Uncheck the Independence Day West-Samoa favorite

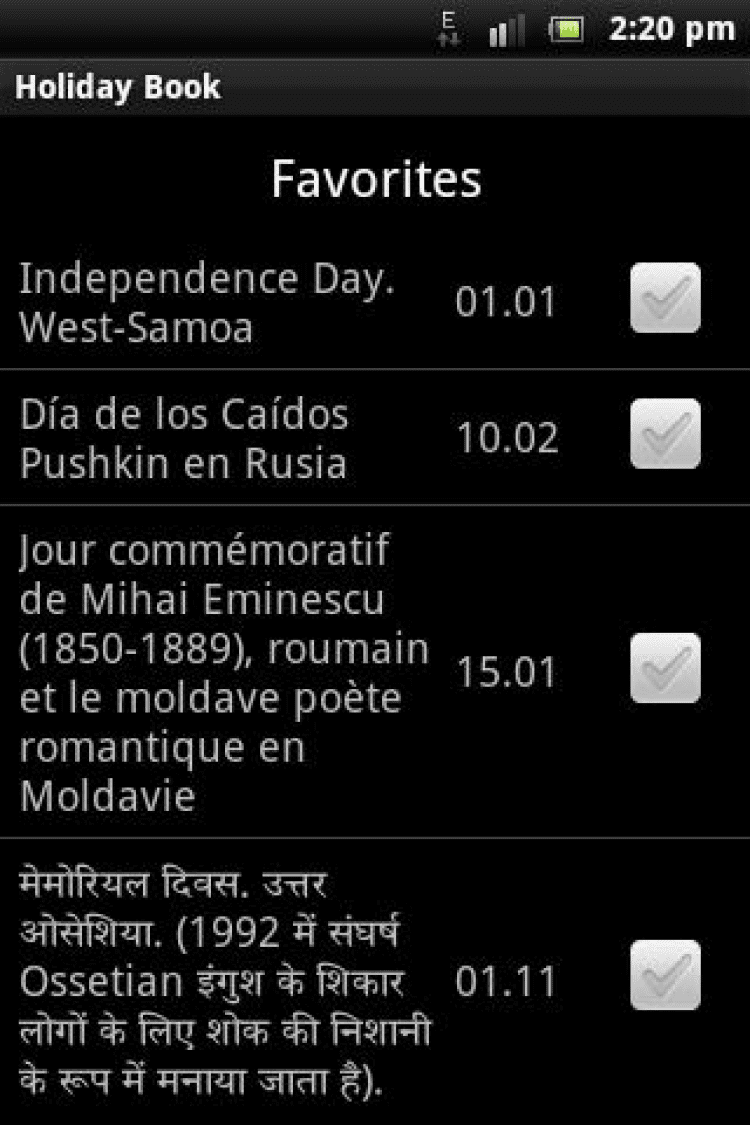tap(665, 298)
